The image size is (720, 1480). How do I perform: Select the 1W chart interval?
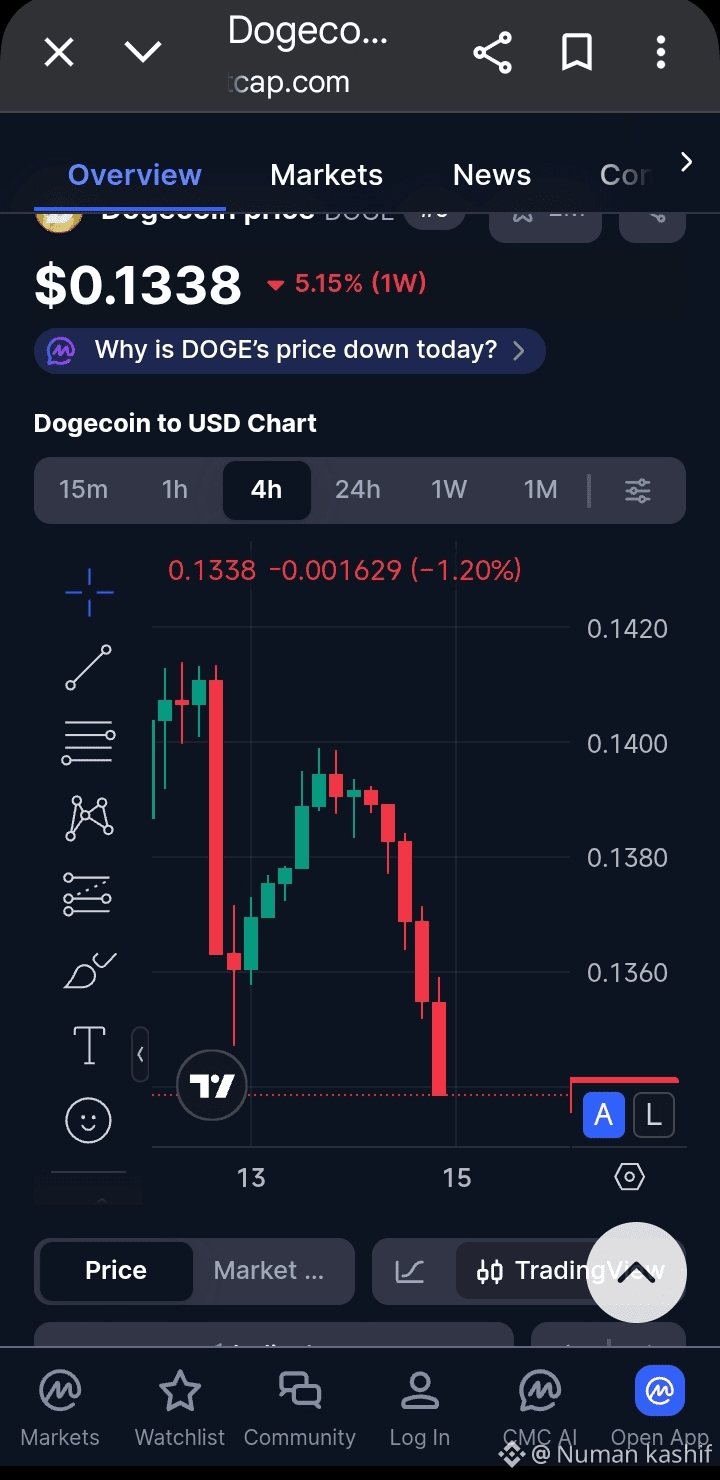coord(449,490)
